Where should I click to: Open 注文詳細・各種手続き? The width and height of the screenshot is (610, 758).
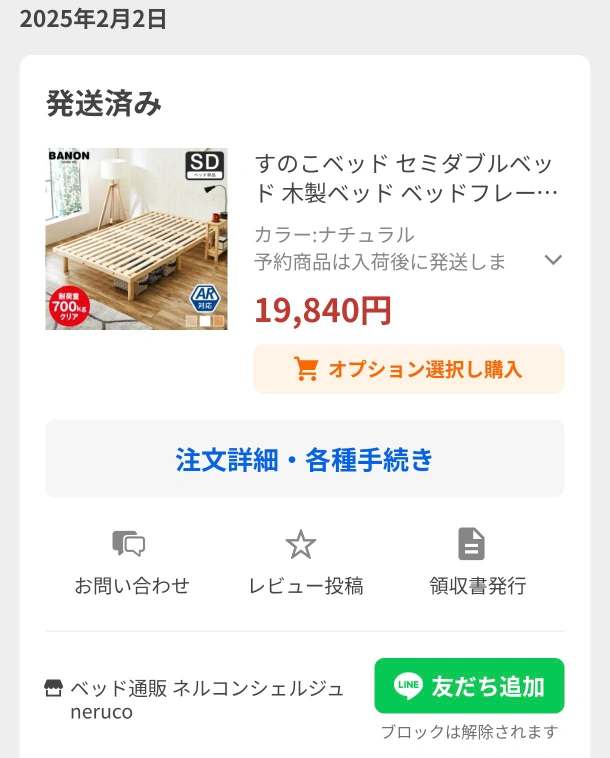point(305,459)
